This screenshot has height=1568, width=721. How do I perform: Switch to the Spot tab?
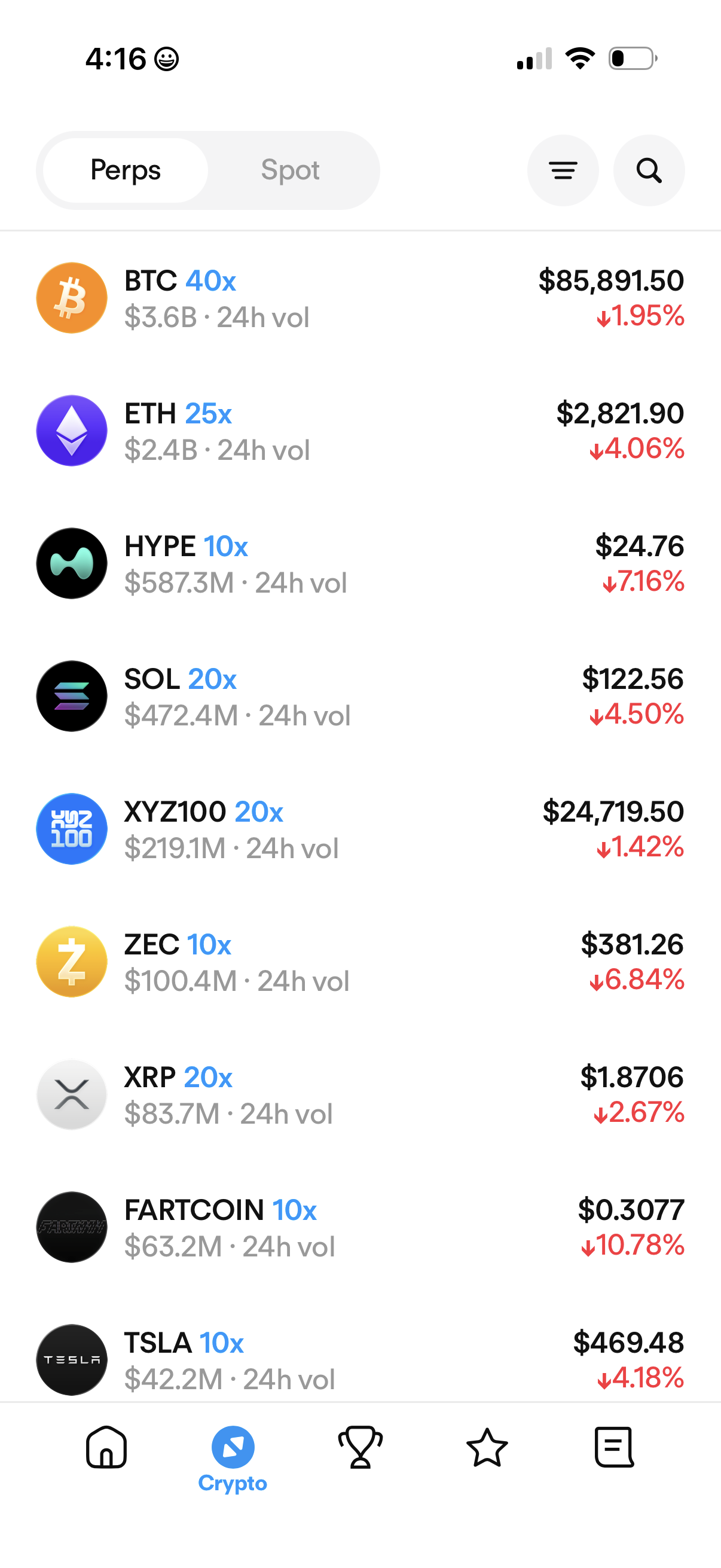(x=291, y=170)
